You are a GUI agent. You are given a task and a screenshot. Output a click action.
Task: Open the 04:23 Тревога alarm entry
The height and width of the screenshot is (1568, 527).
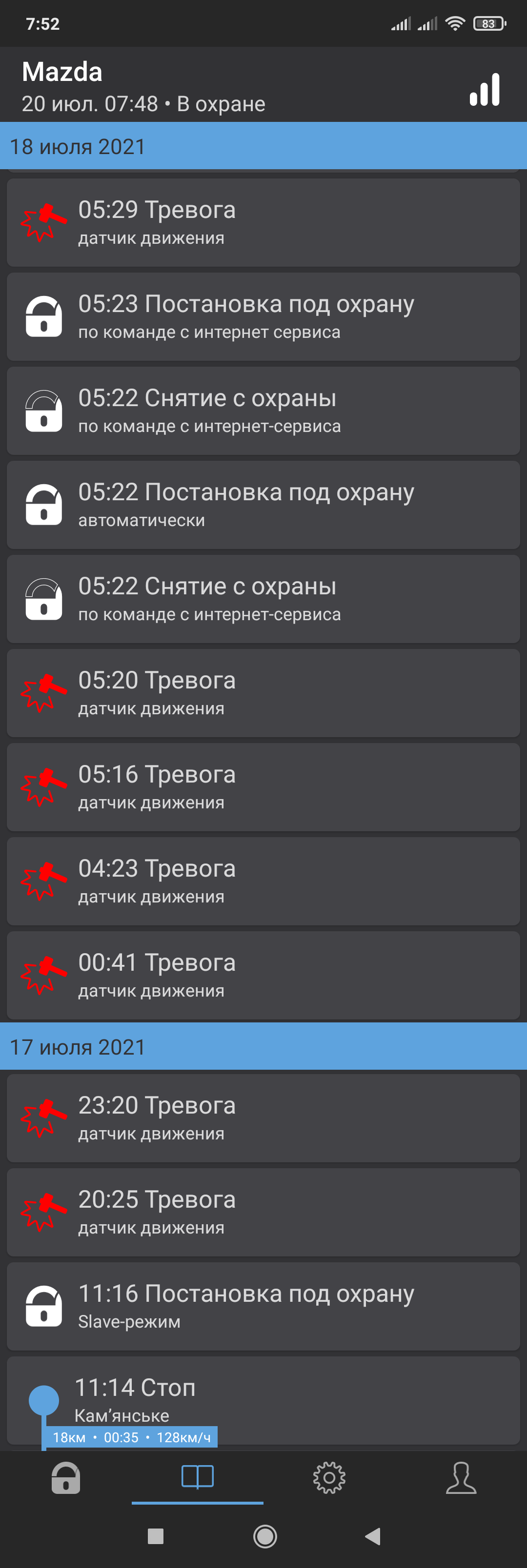[263, 881]
